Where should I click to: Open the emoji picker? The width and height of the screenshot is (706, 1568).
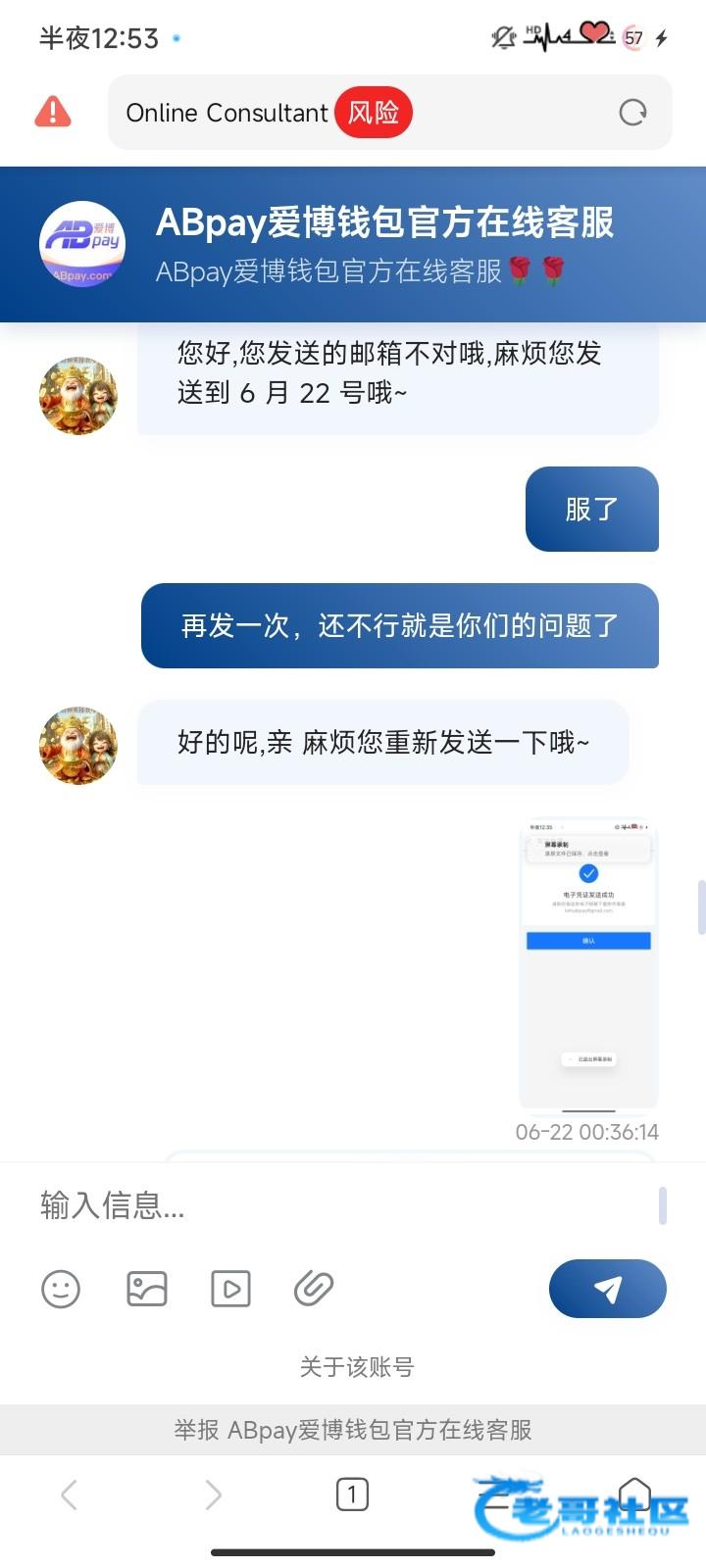[x=61, y=1289]
